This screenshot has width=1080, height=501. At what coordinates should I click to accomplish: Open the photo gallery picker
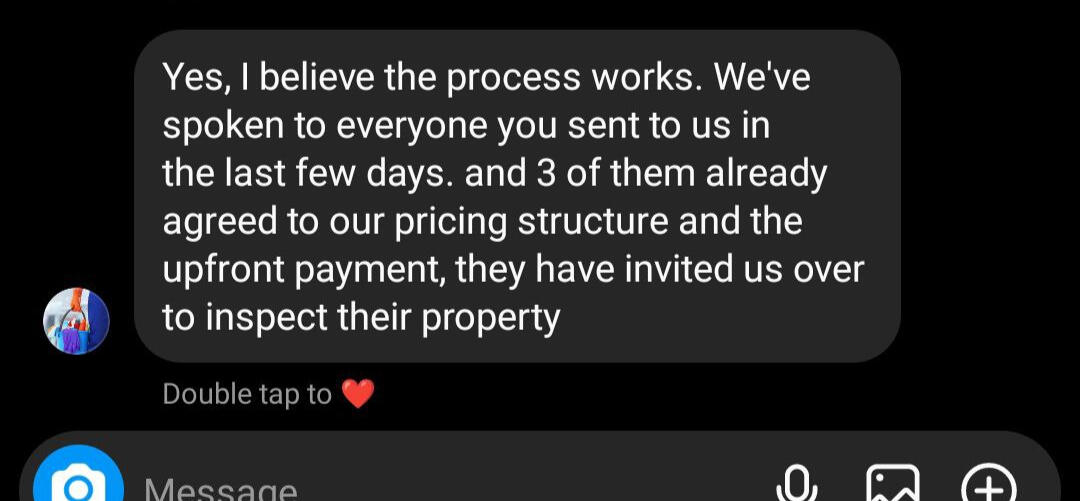coord(891,486)
